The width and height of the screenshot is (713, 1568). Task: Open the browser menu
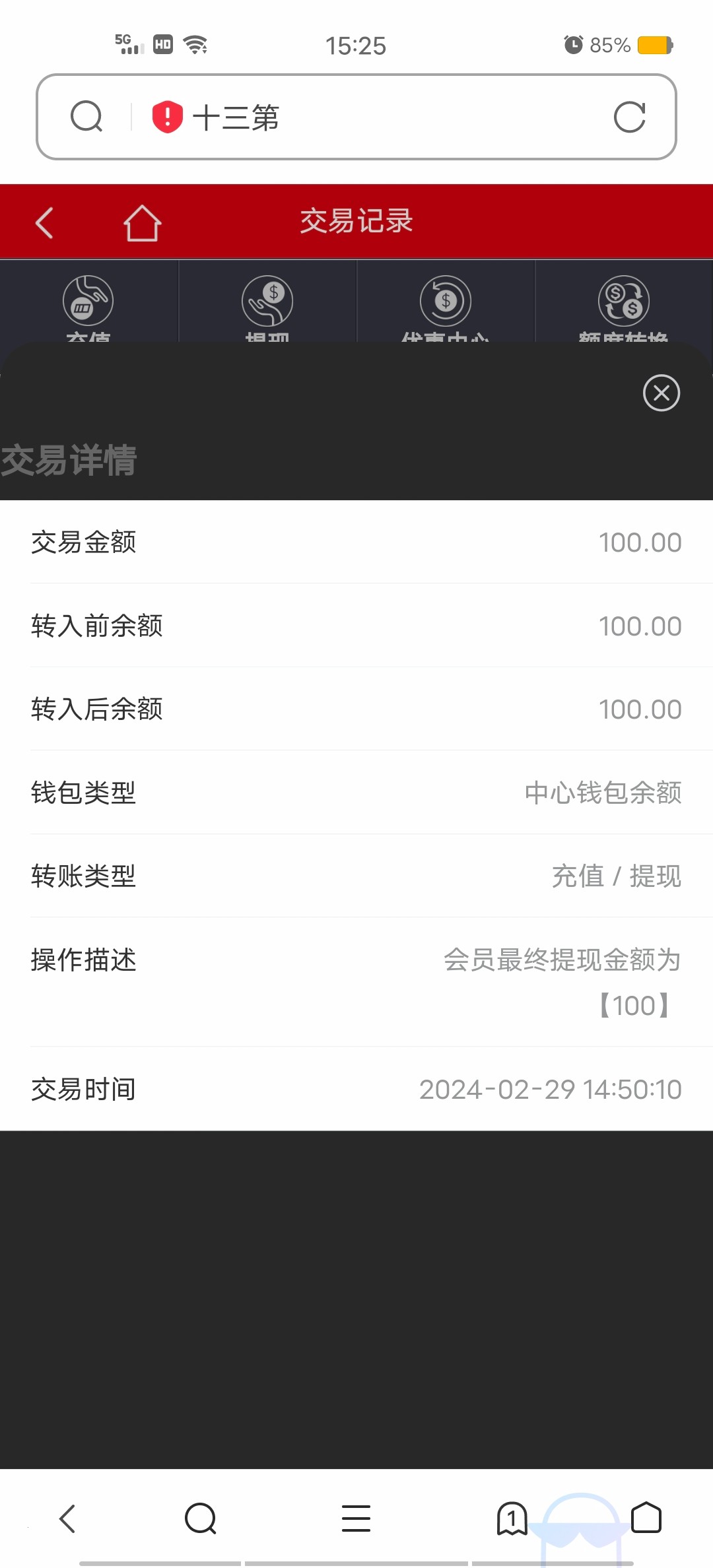pyautogui.click(x=356, y=1519)
